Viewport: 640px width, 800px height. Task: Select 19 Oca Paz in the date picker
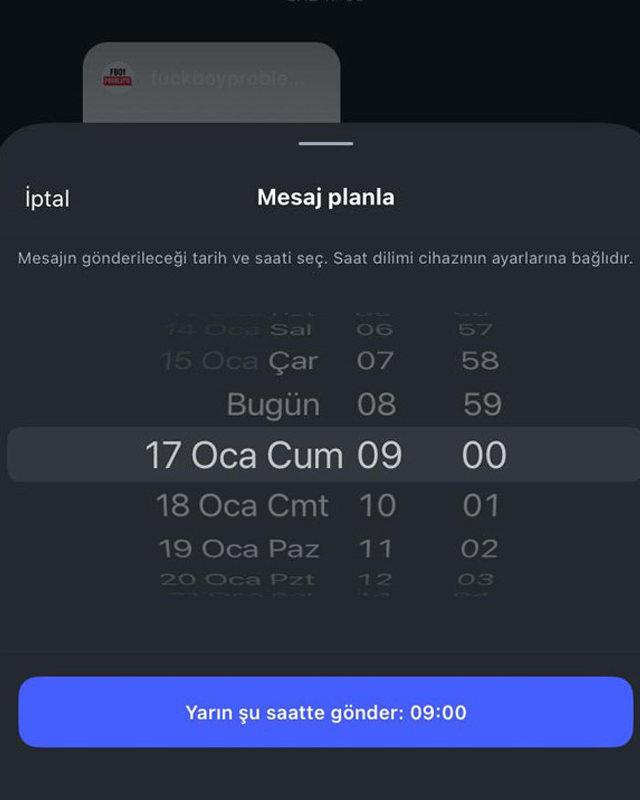tap(240, 548)
